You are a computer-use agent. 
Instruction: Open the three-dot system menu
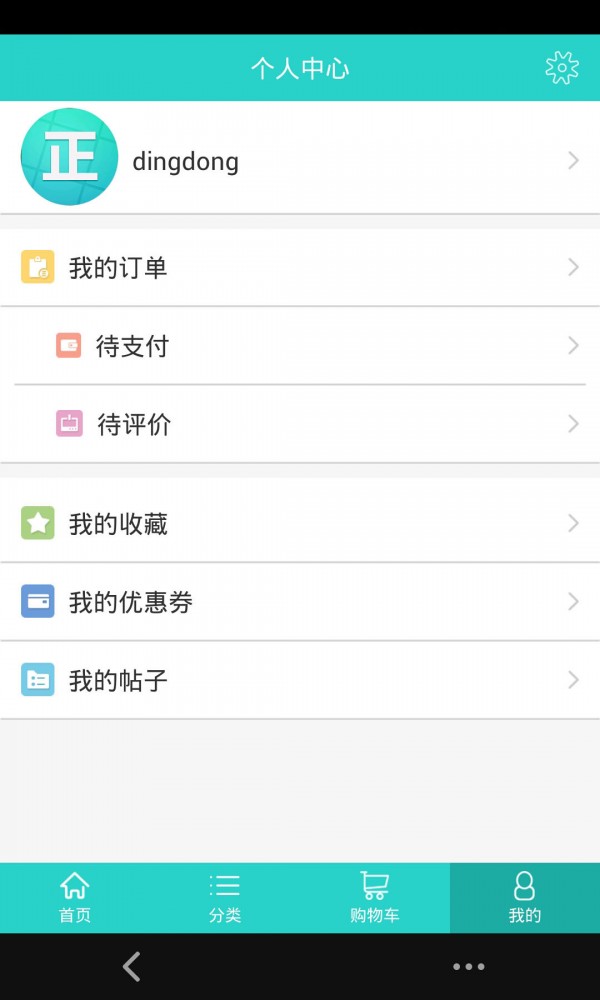click(469, 967)
